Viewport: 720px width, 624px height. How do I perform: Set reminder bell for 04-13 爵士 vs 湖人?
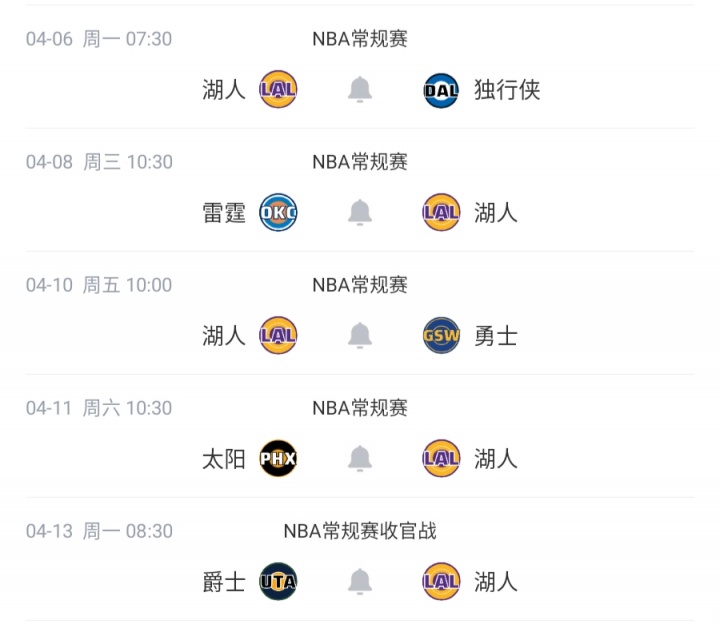tap(360, 582)
